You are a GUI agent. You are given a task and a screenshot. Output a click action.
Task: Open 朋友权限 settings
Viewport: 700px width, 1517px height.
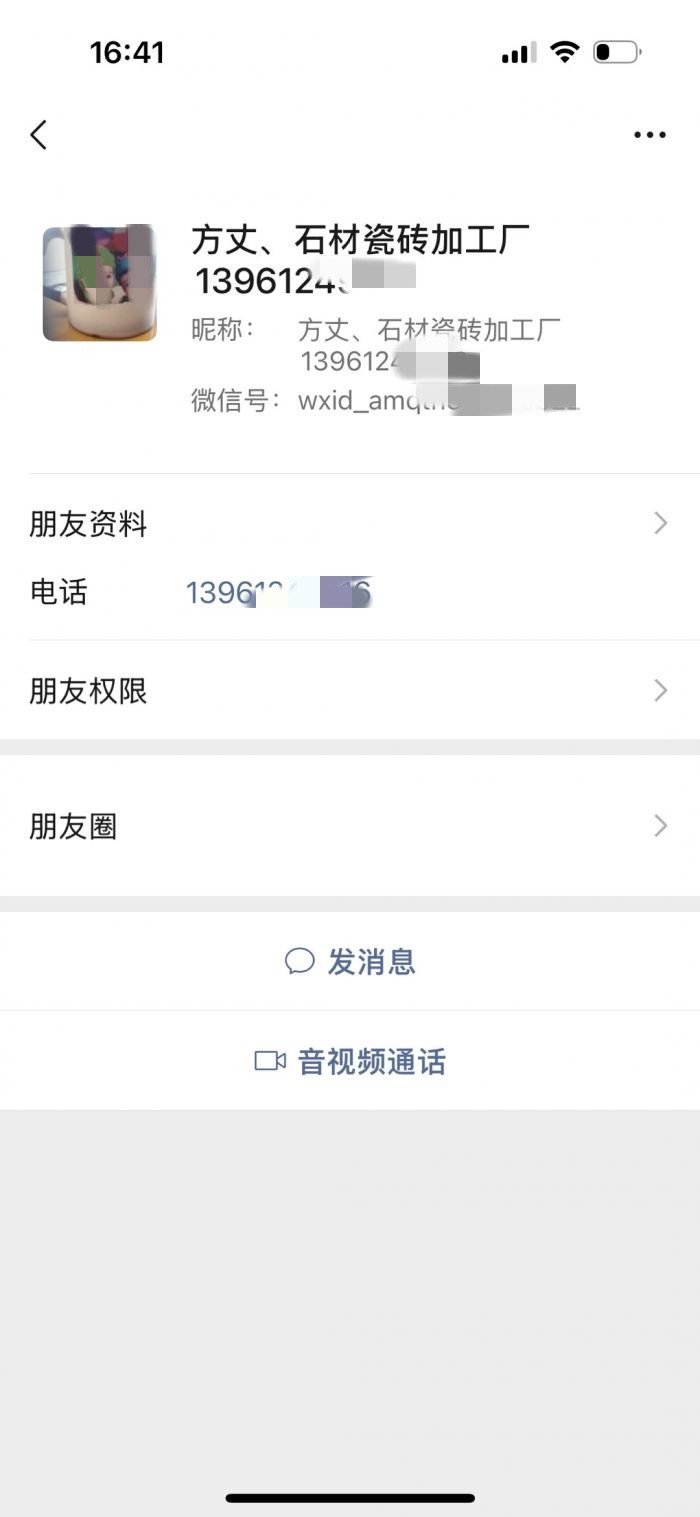(x=350, y=690)
